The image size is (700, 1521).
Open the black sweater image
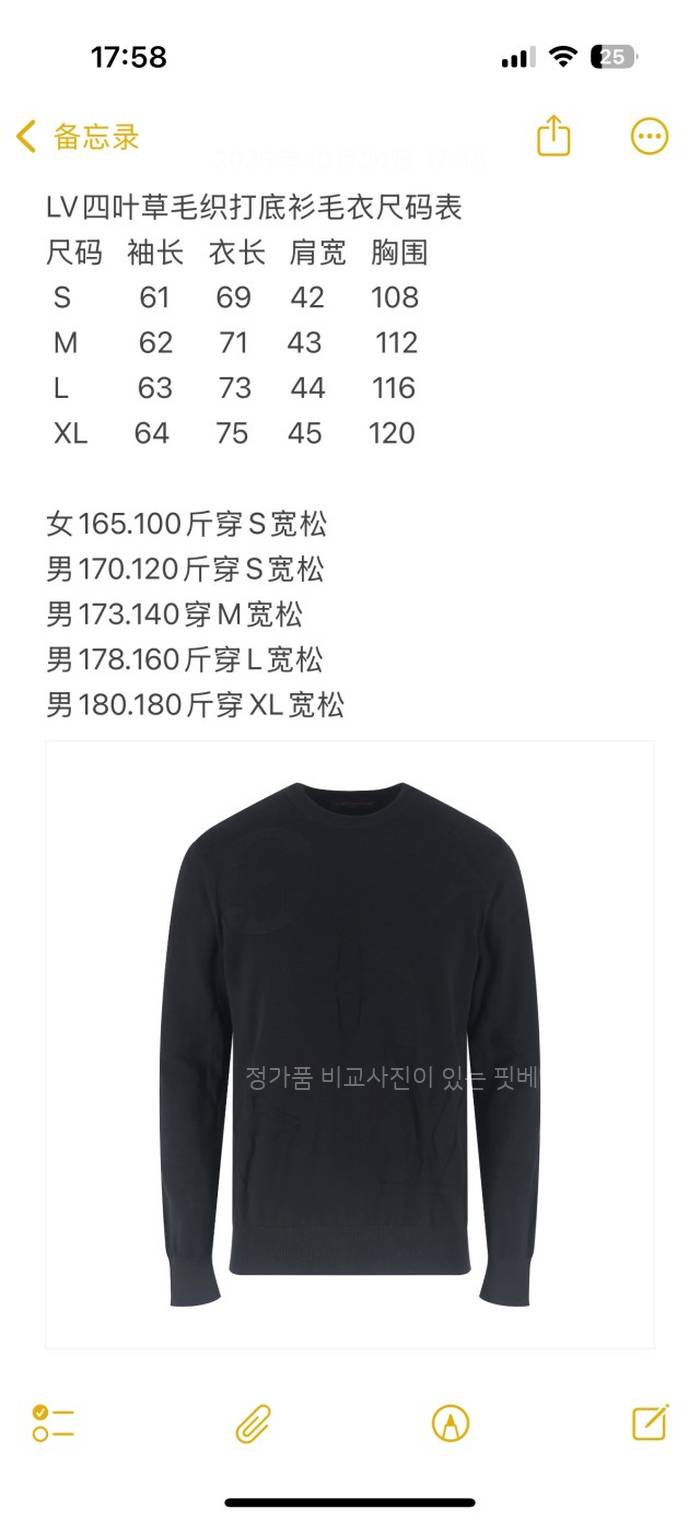click(350, 1043)
